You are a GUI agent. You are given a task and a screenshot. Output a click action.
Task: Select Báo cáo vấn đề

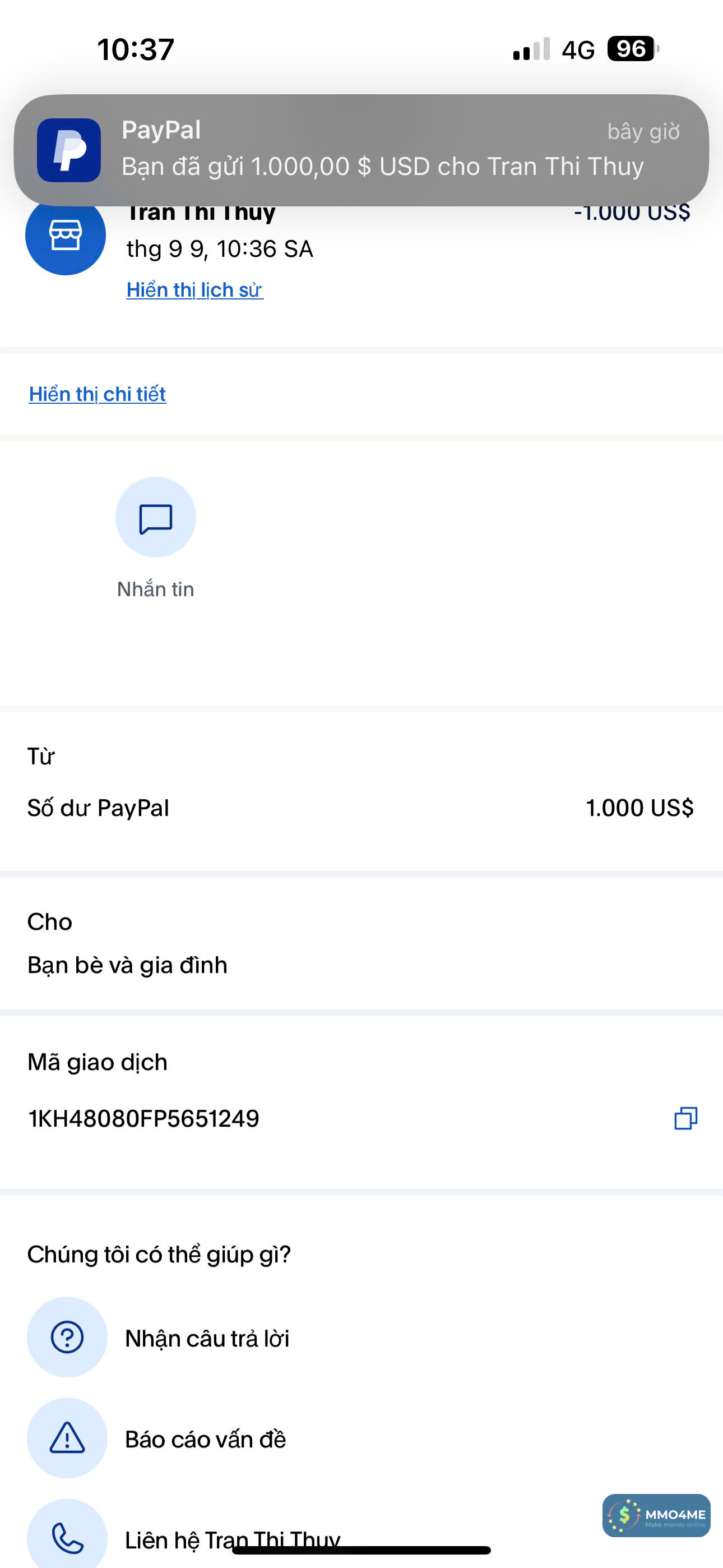(205, 1440)
